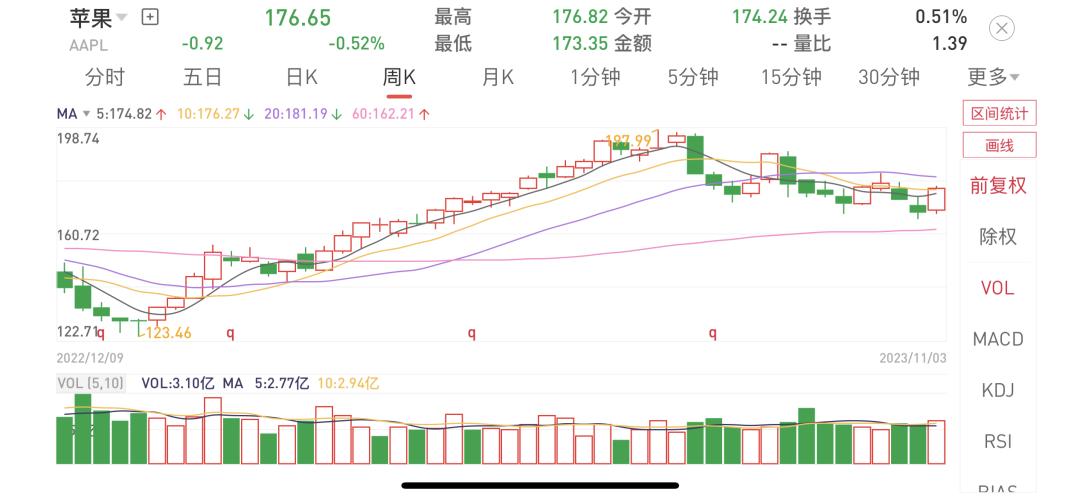Screen dimensions: 1080x499
Task: Switch to the 分时 chart tab
Action: click(105, 77)
